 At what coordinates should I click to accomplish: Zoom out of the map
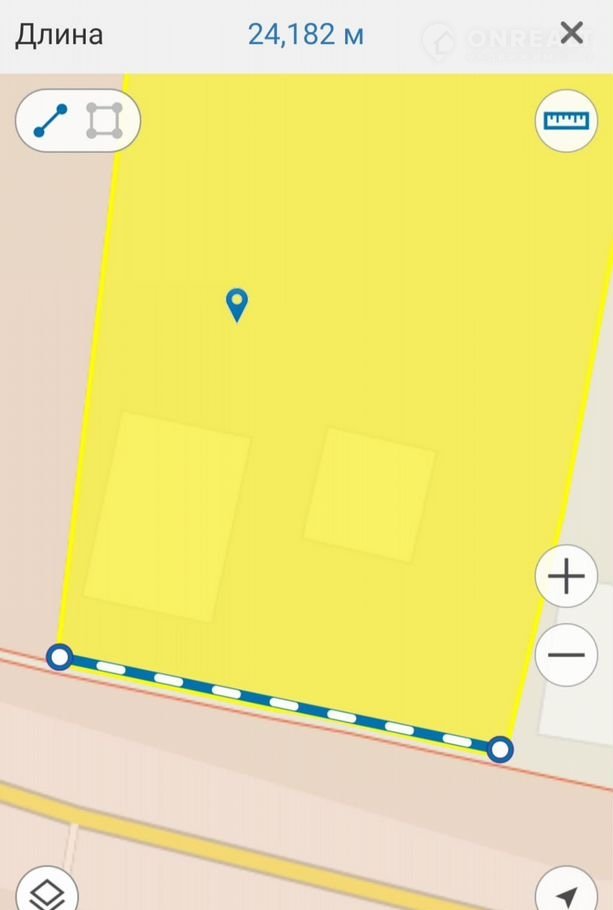[x=566, y=656]
